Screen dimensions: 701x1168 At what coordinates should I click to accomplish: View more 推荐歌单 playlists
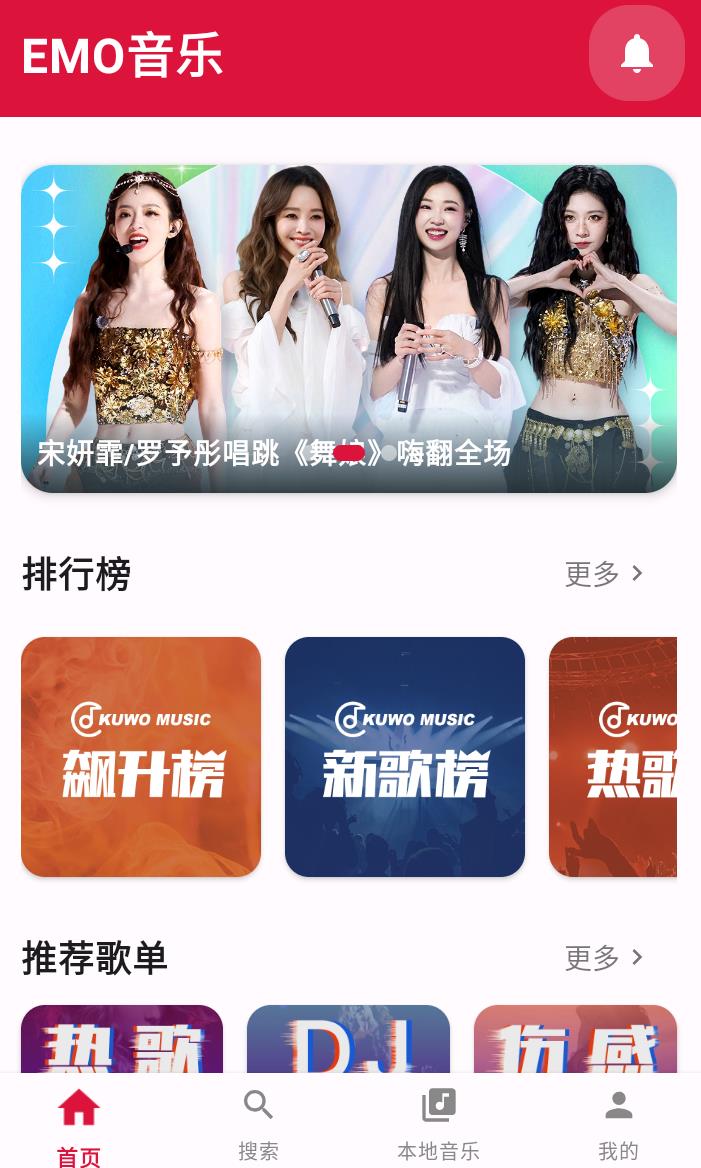pos(604,958)
